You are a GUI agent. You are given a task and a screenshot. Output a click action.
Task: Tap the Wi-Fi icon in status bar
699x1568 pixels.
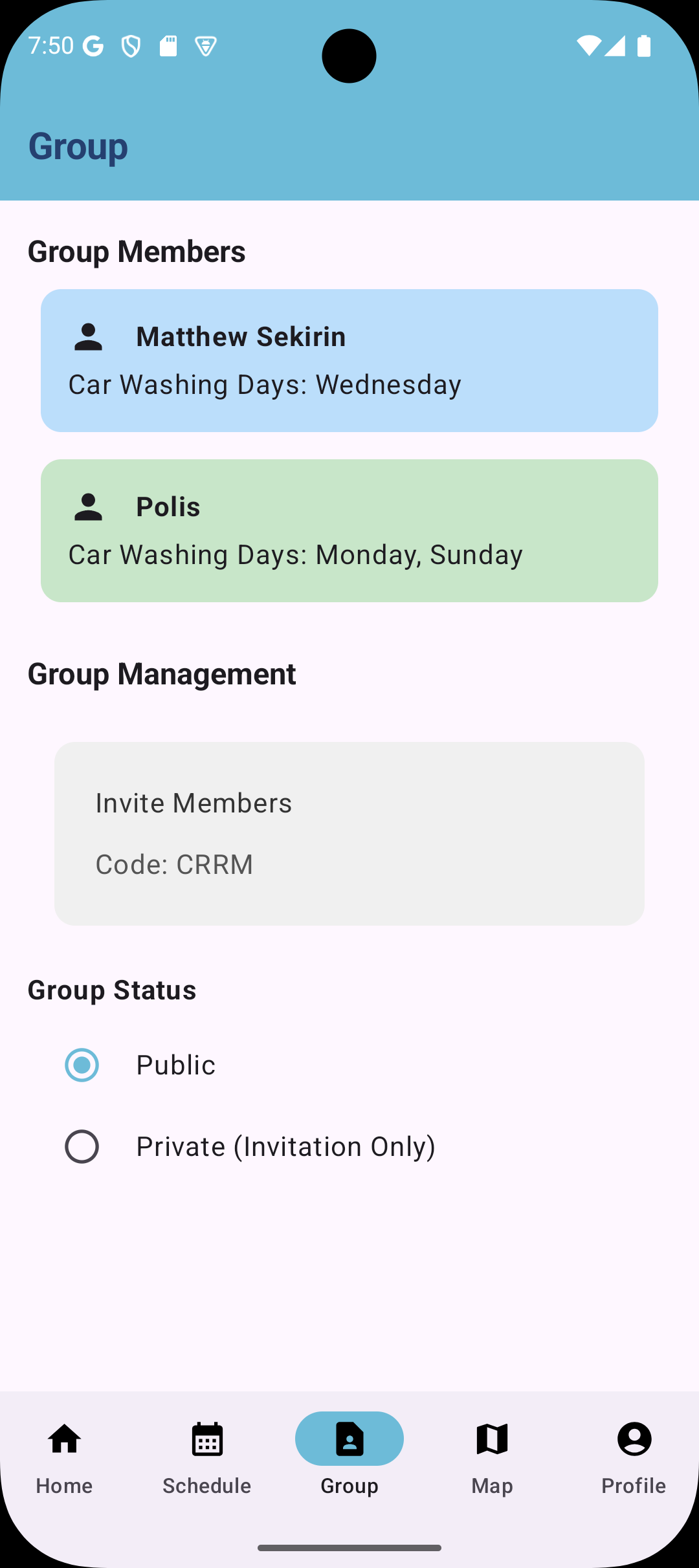[588, 45]
